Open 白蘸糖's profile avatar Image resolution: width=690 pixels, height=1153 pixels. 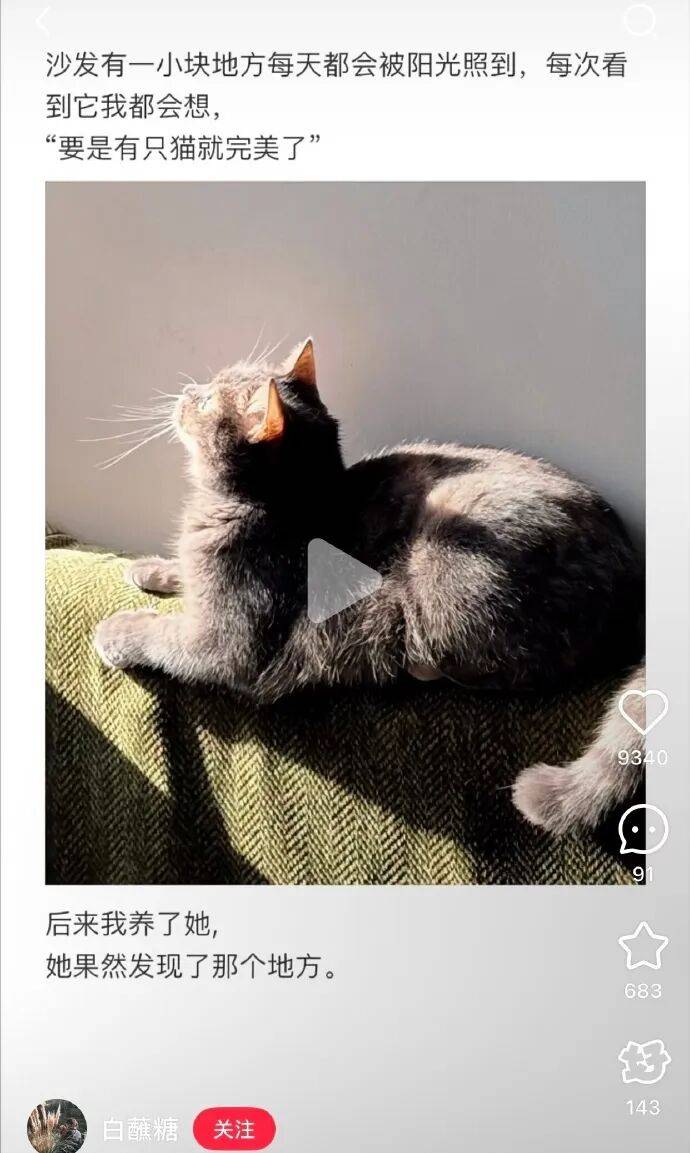tap(57, 1128)
